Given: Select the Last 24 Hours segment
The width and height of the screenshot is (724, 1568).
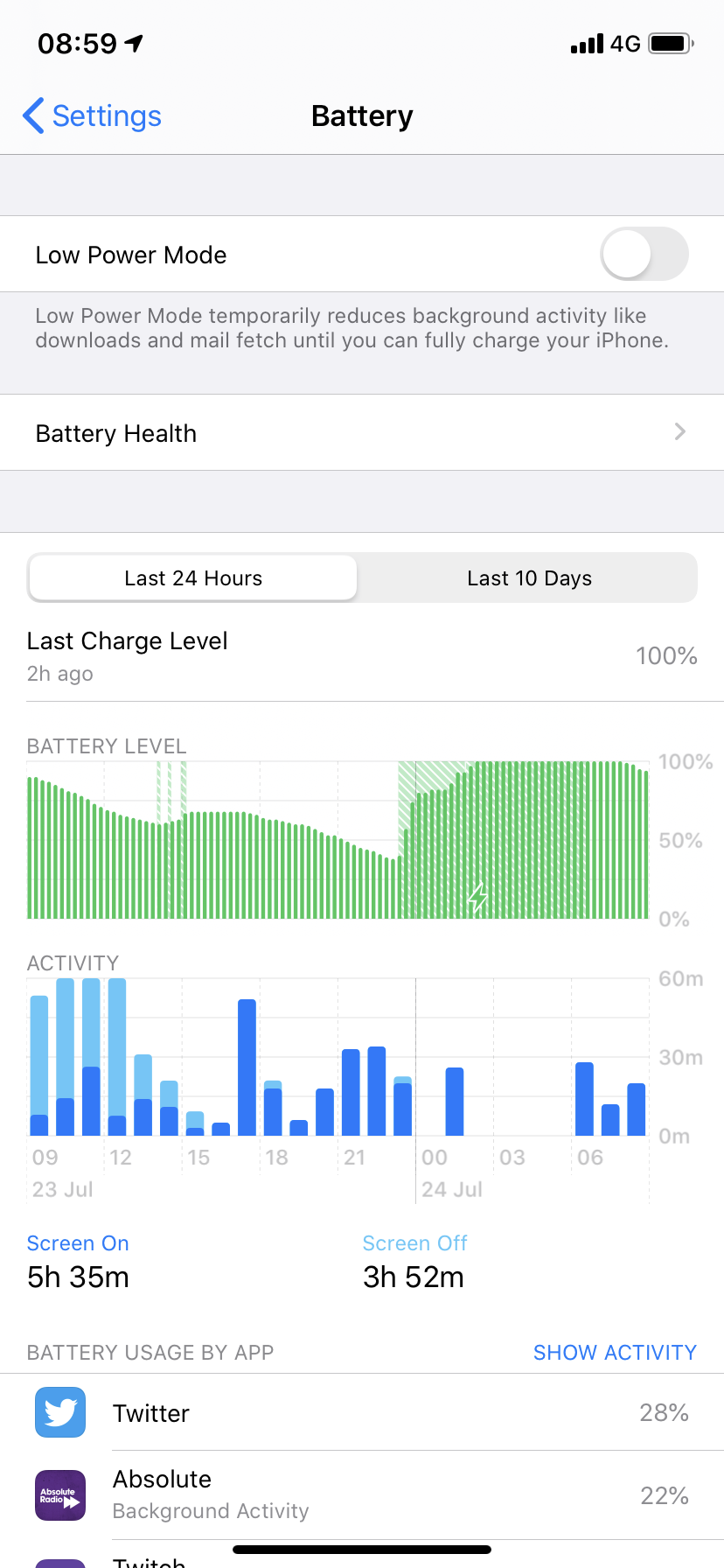Looking at the screenshot, I should (x=193, y=577).
